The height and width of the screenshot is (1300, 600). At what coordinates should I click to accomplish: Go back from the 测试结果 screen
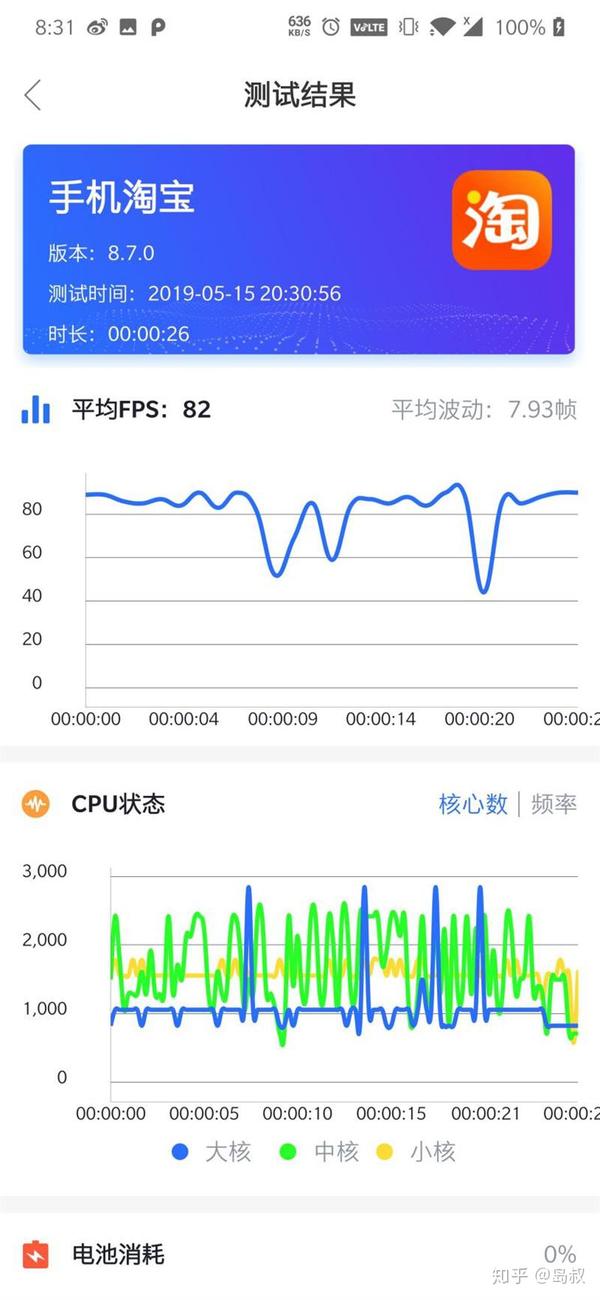[33, 95]
